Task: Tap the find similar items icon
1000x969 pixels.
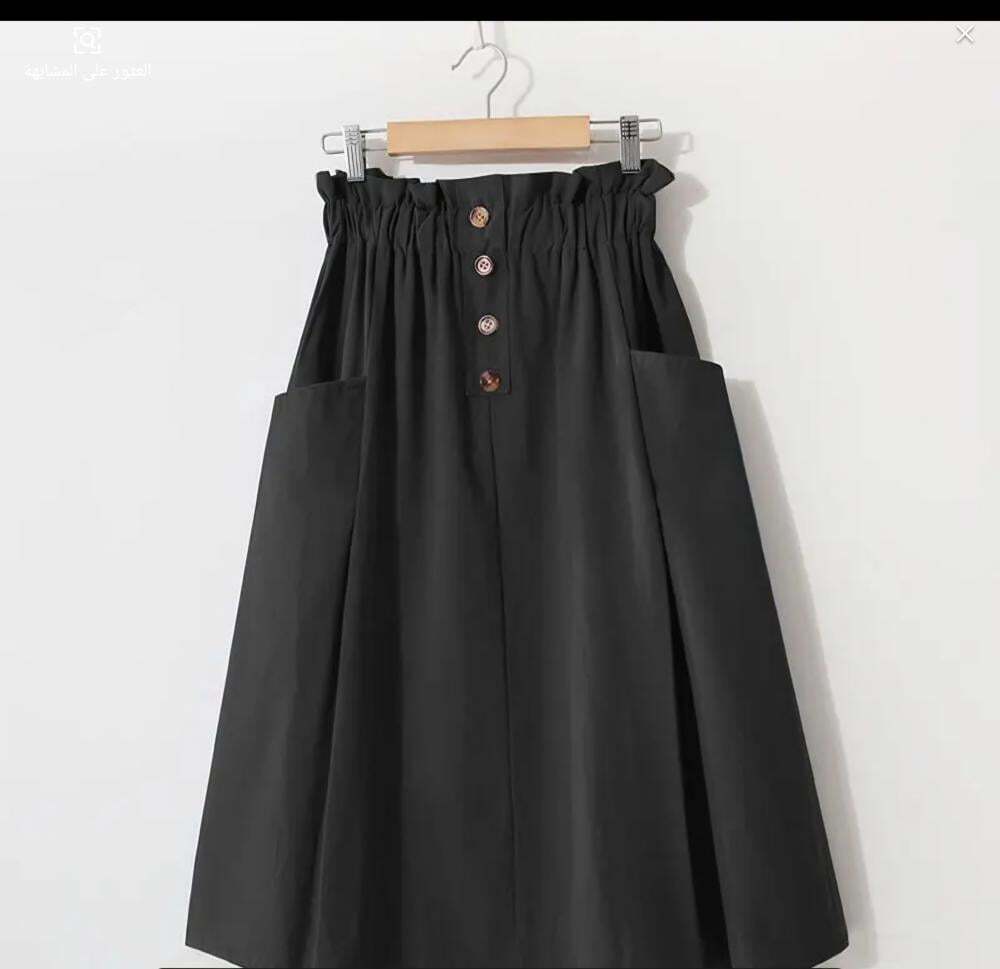Action: click(87, 41)
